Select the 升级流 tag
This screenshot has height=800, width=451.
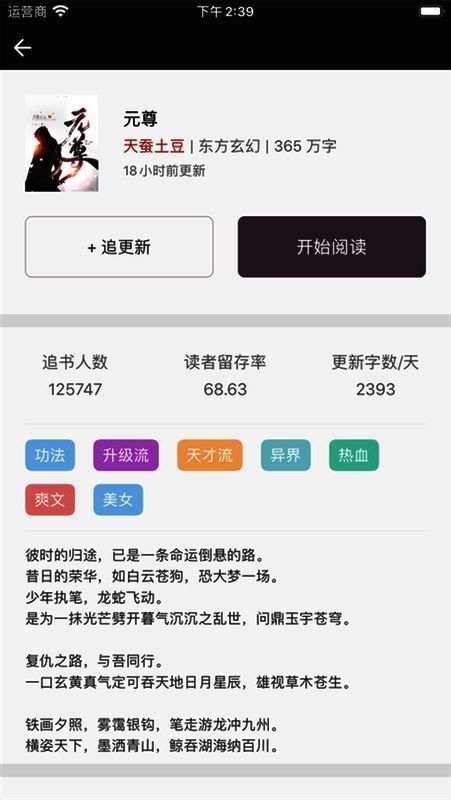tap(126, 455)
